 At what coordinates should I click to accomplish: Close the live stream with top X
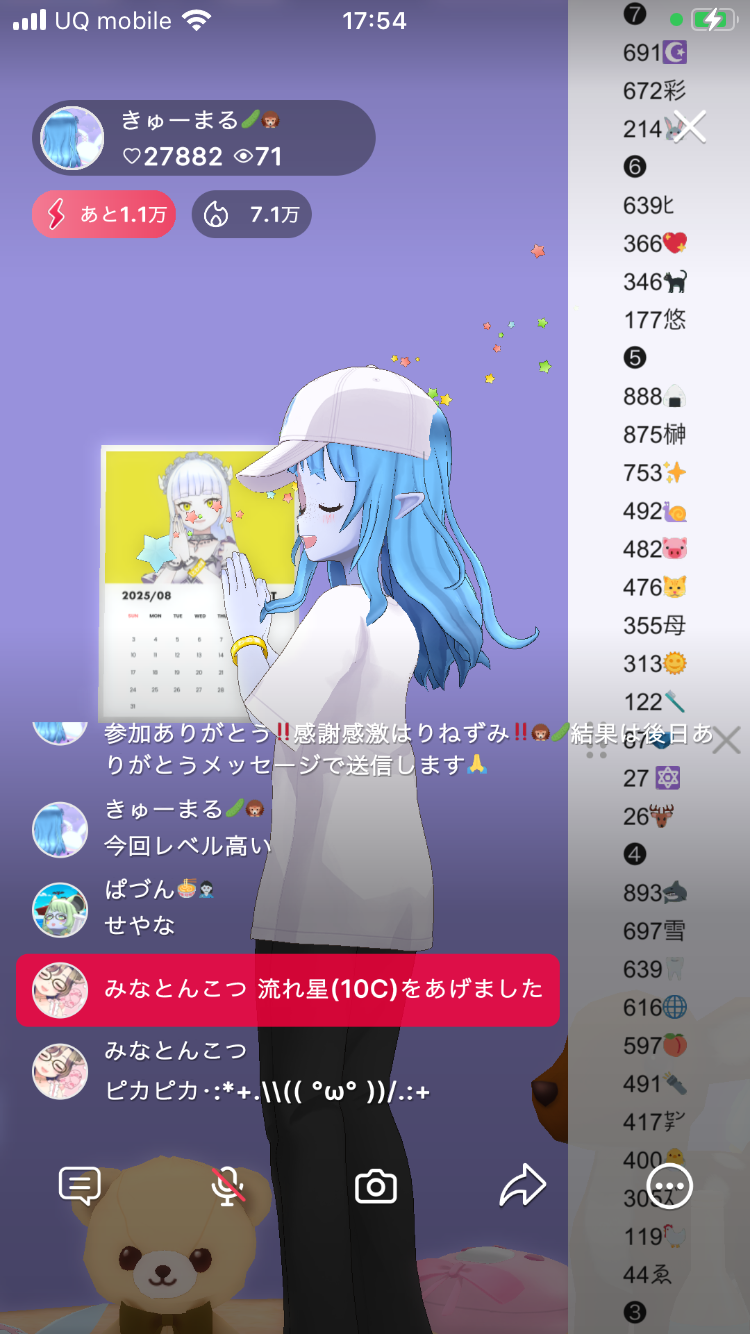(x=690, y=127)
